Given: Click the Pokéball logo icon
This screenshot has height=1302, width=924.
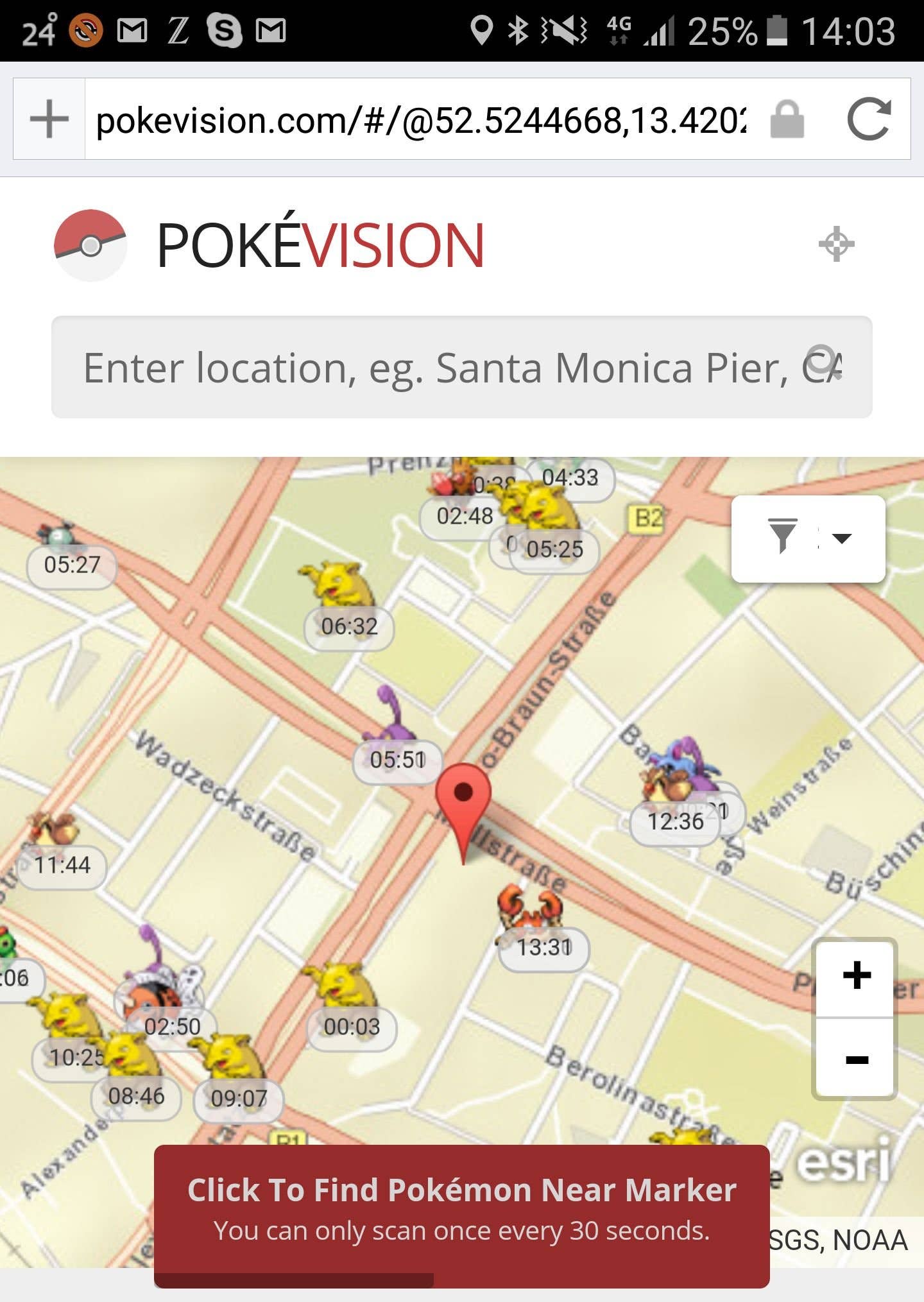Looking at the screenshot, I should click(x=91, y=244).
